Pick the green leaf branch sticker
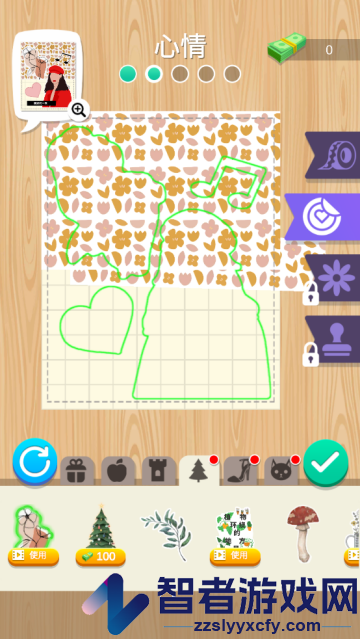Screen dimensions: 360x639 point(167,529)
